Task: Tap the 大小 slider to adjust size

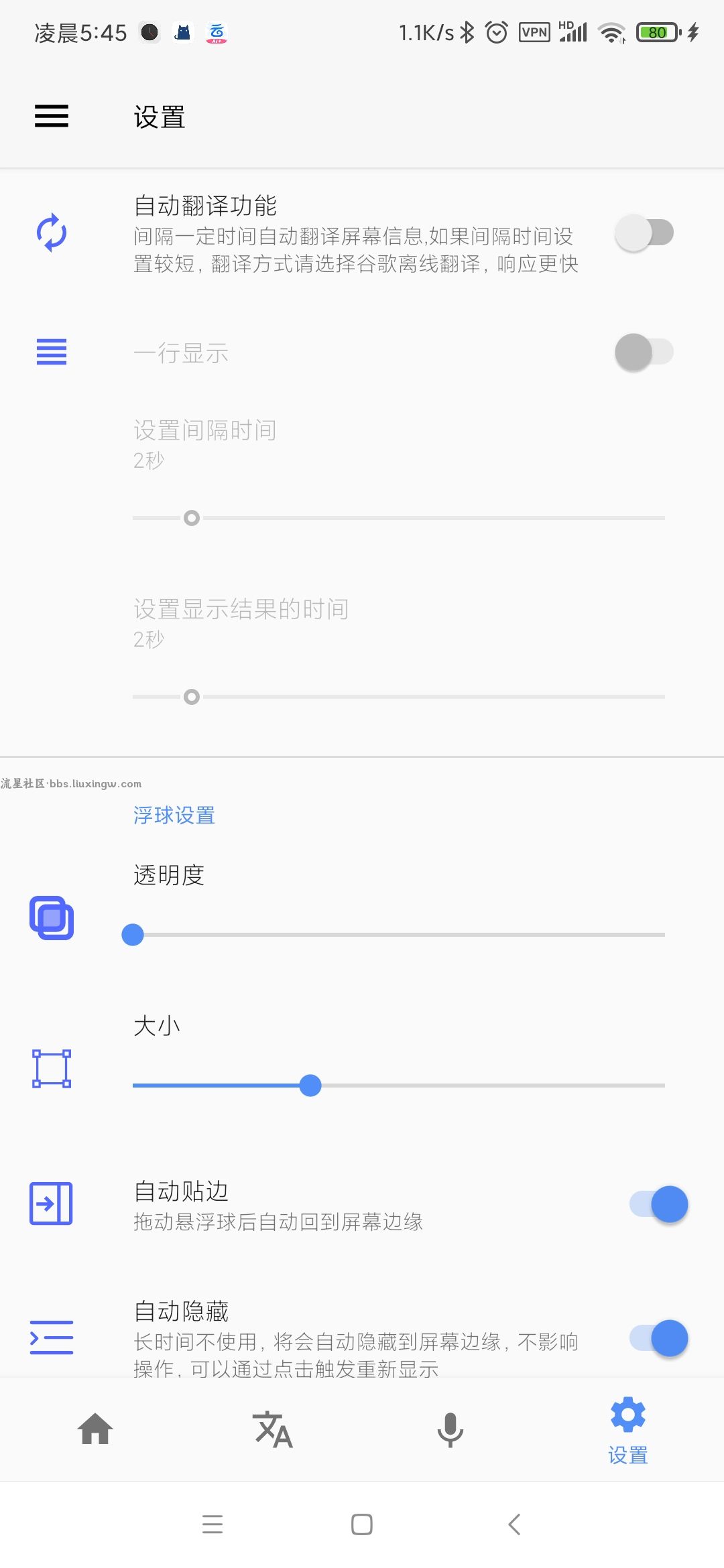Action: (398, 1085)
